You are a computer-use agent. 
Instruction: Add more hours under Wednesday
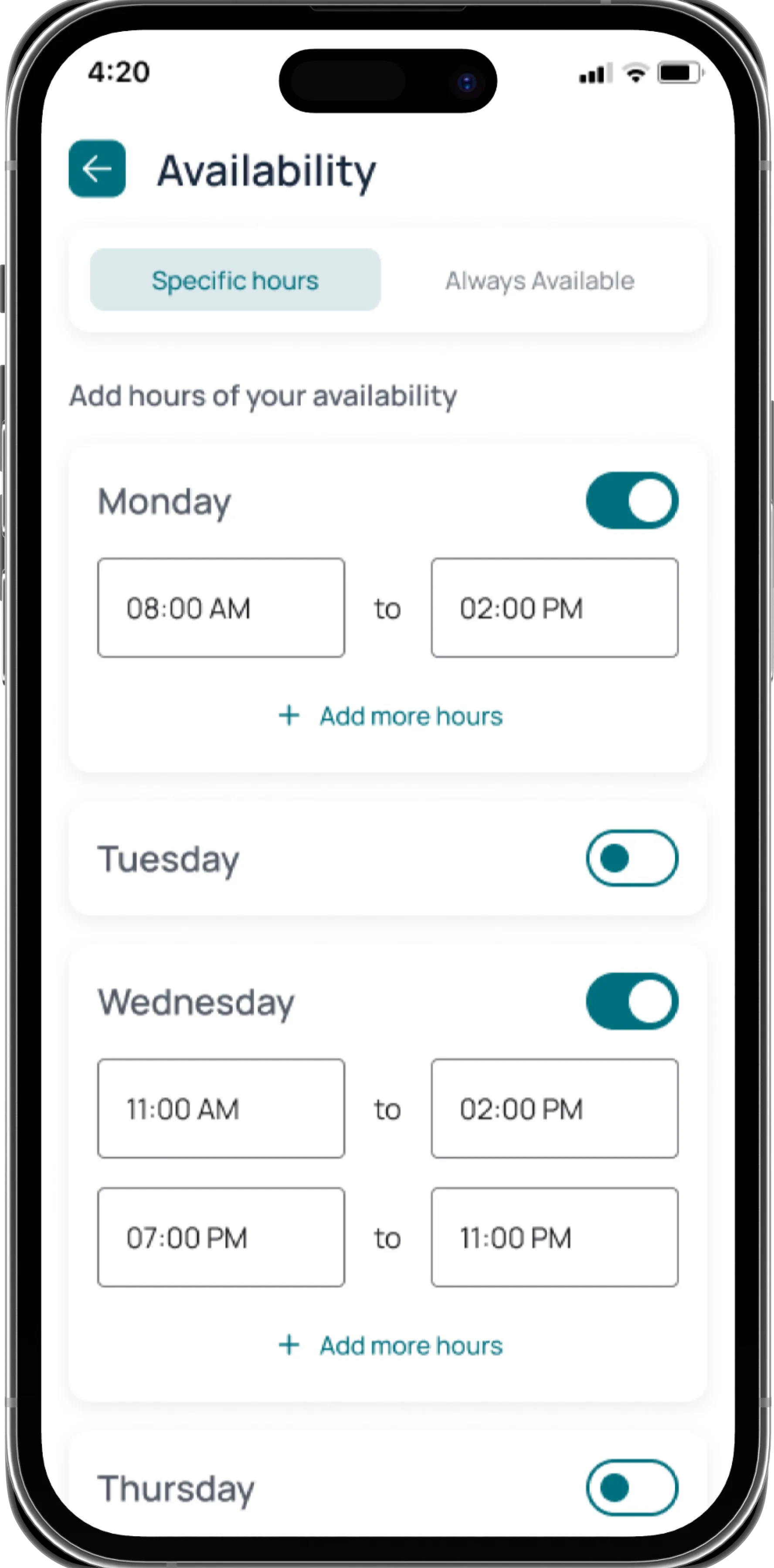(x=390, y=1345)
